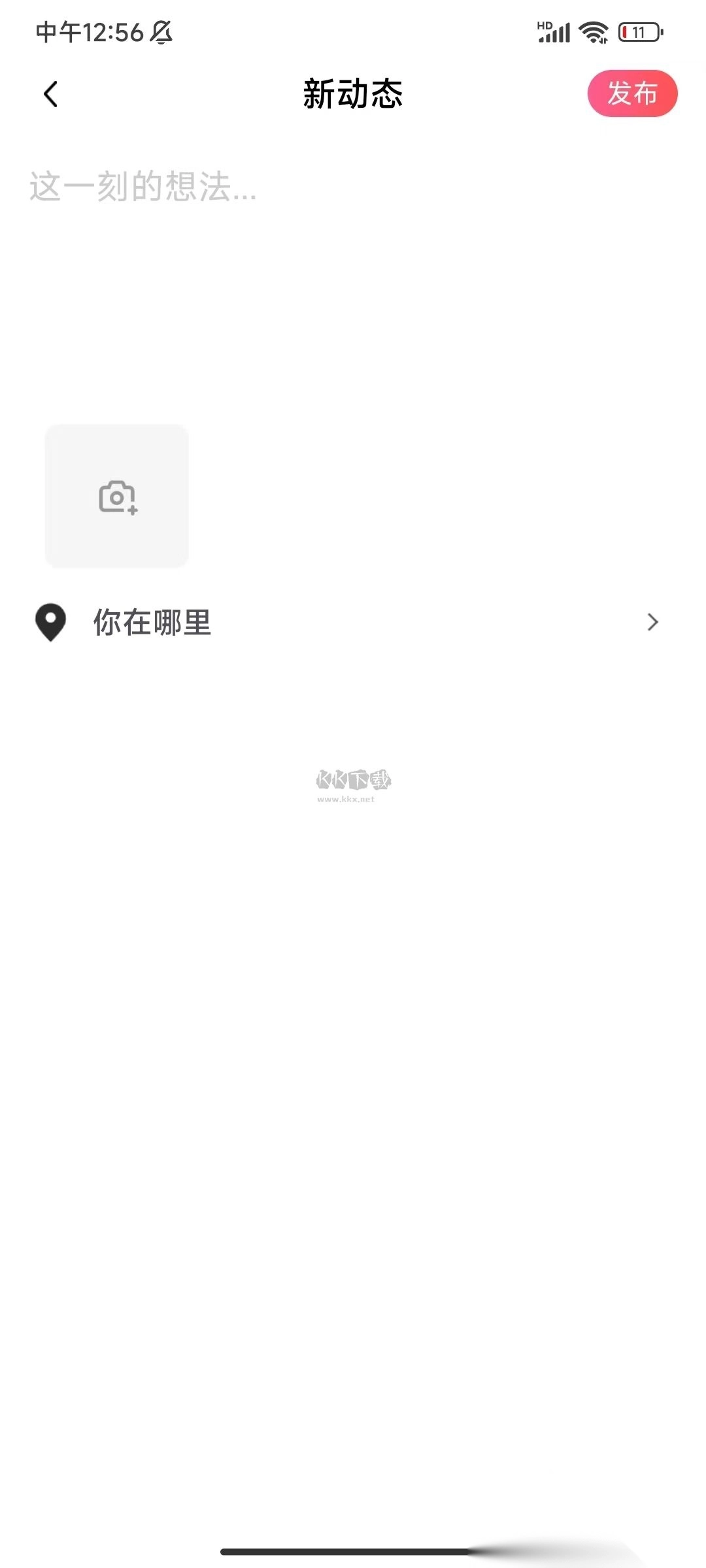Tap the kkx.net watermark in center
Viewport: 706px width, 1568px height.
coord(353,787)
